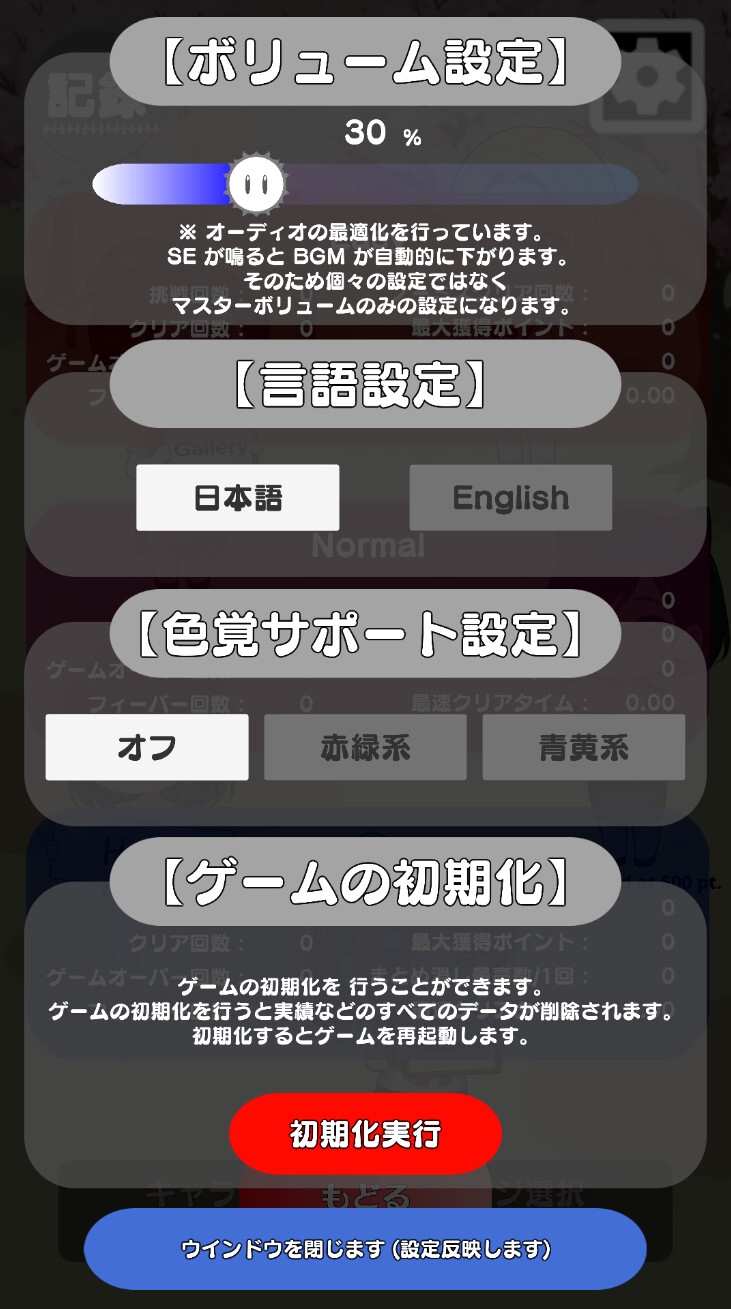The image size is (731, 1309).
Task: Tap the master volume slider track
Action: (x=365, y=184)
